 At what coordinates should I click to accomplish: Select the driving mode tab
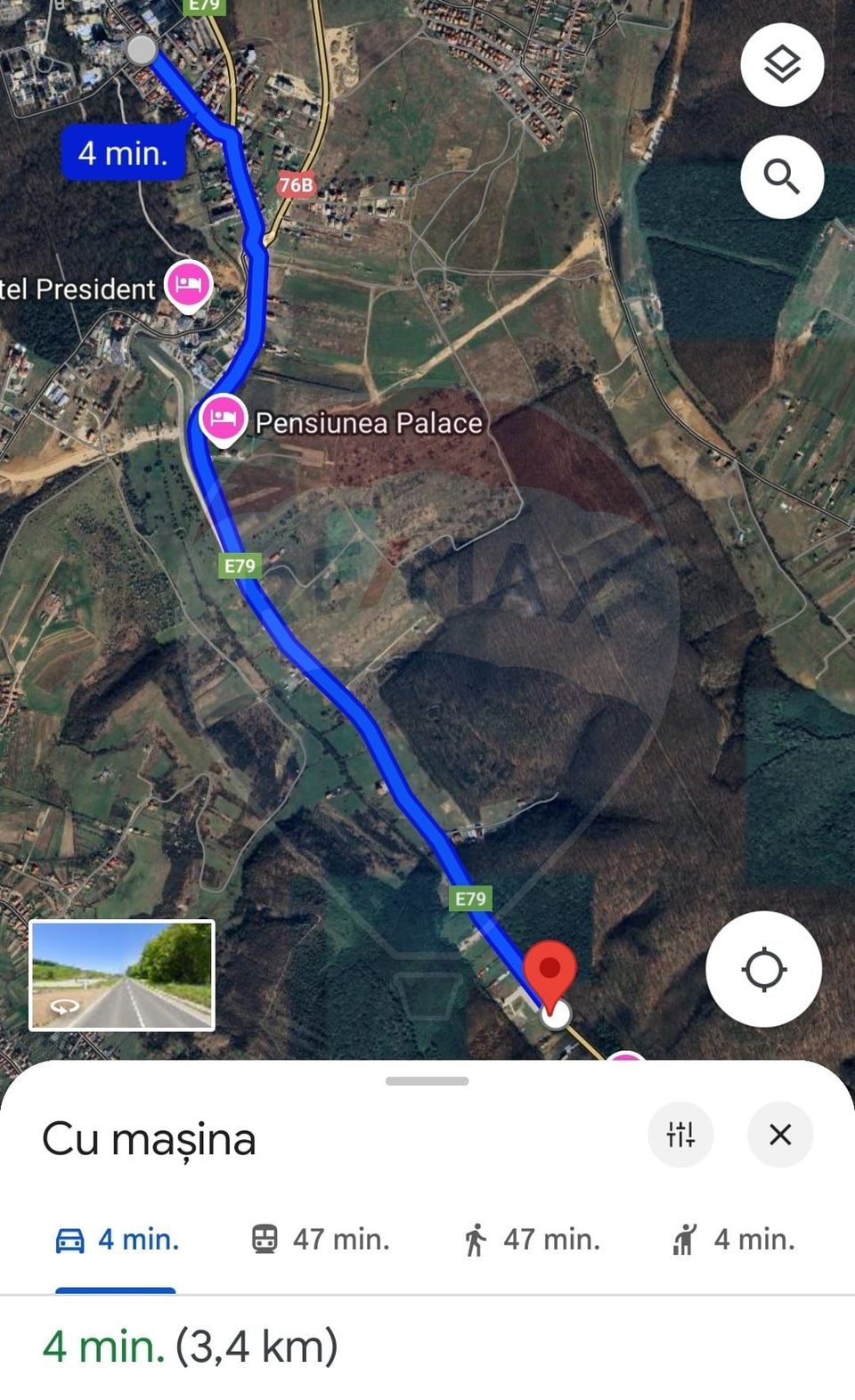(x=116, y=1238)
